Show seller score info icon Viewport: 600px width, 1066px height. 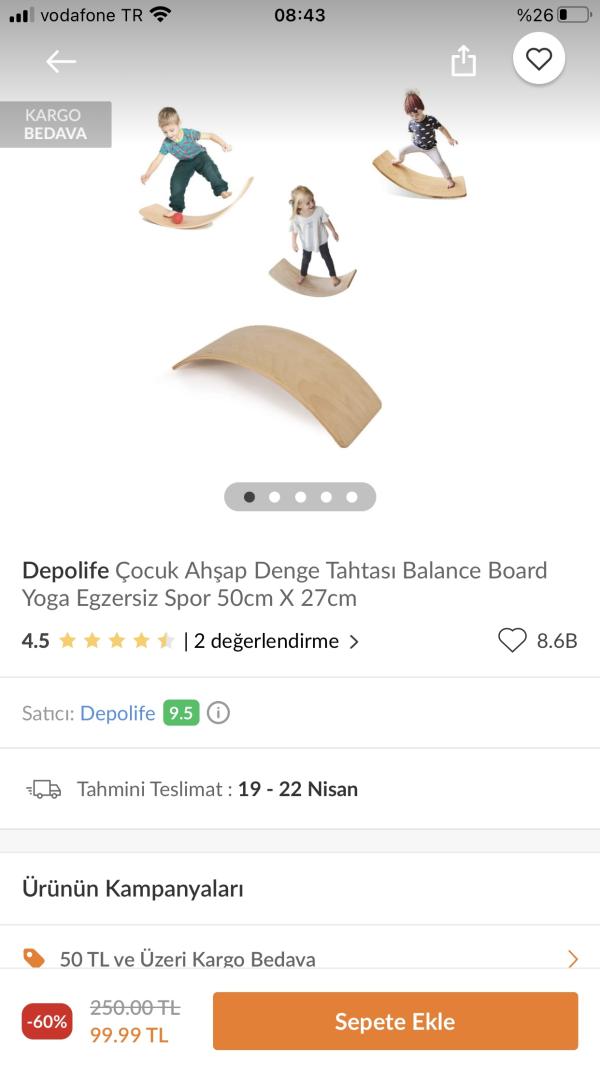tap(219, 713)
